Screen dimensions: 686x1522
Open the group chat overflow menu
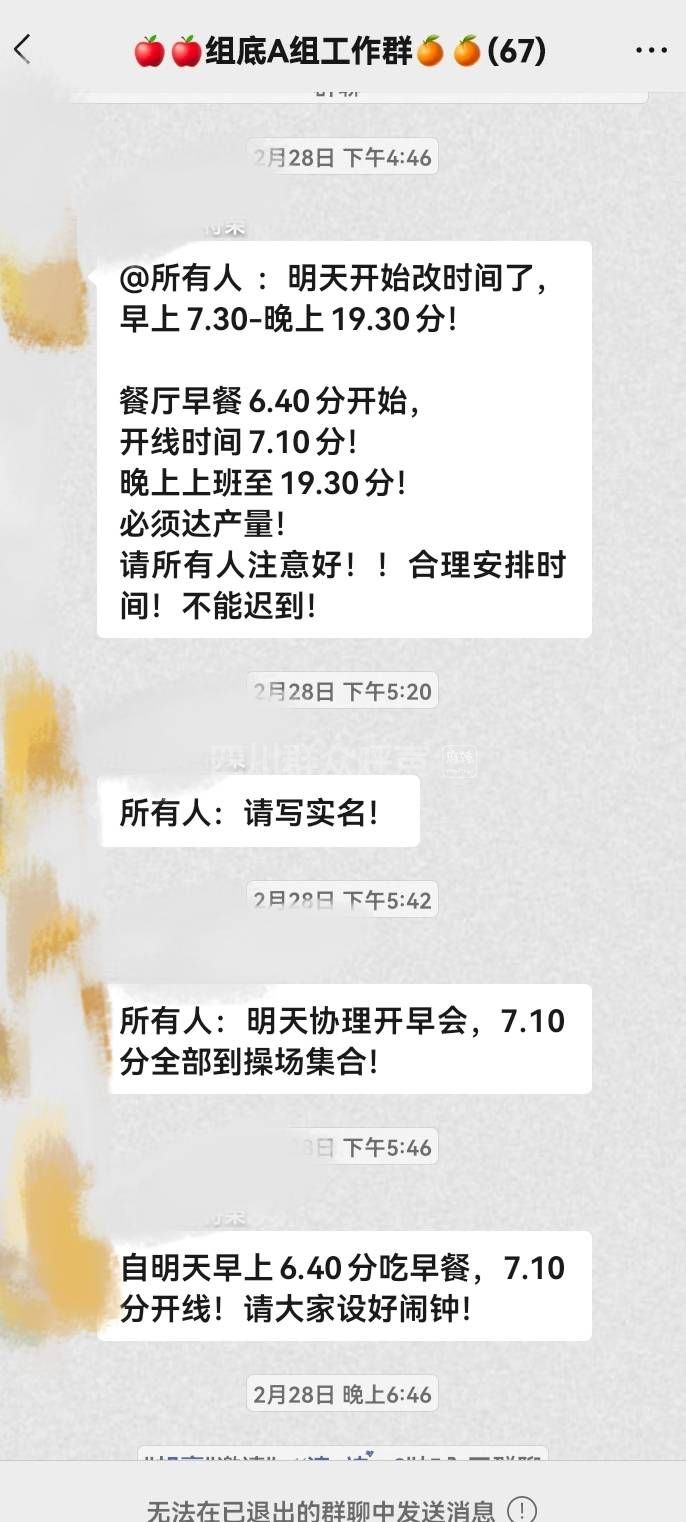pyautogui.click(x=651, y=50)
